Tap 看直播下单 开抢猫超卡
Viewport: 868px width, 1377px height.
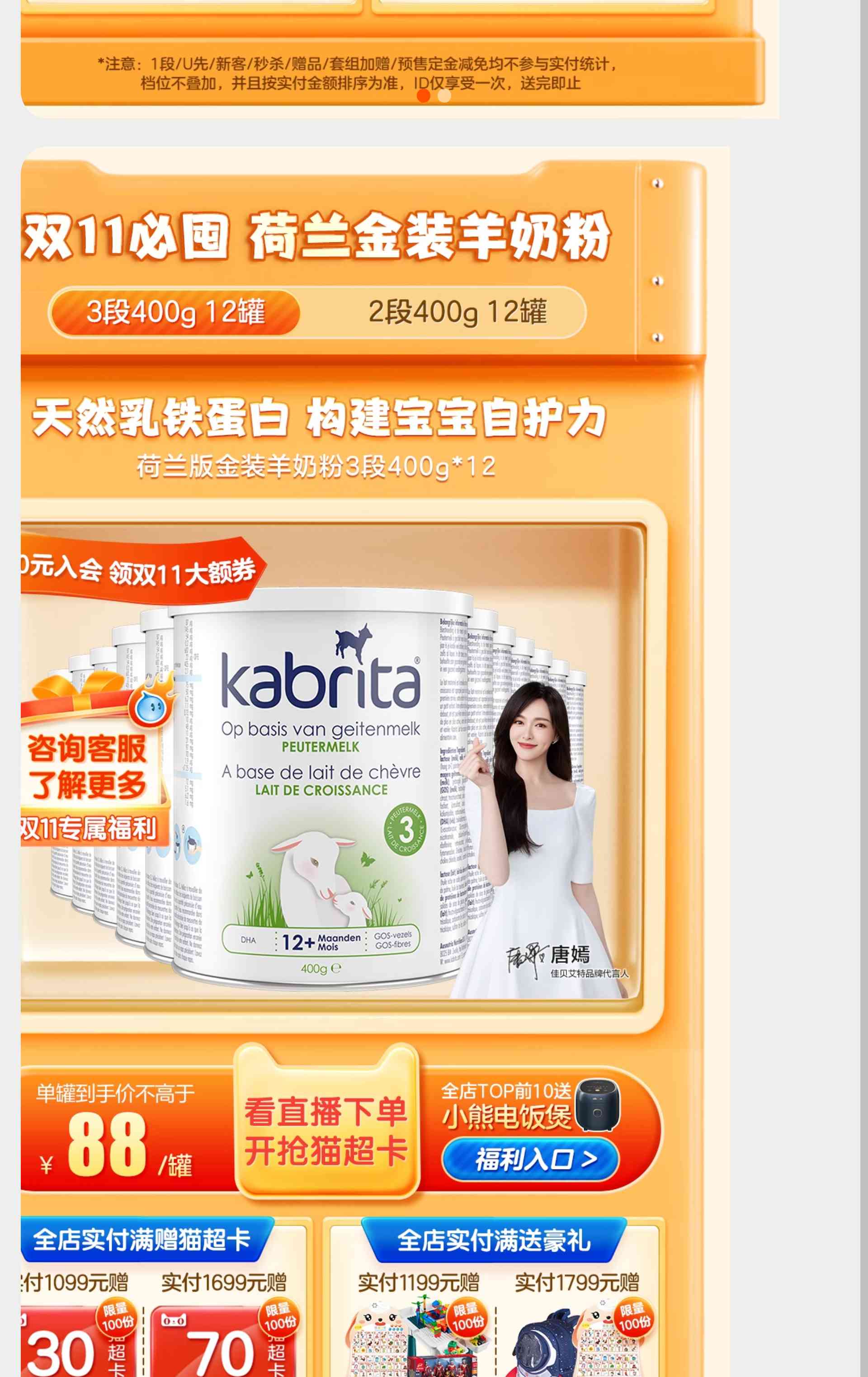tap(326, 1132)
